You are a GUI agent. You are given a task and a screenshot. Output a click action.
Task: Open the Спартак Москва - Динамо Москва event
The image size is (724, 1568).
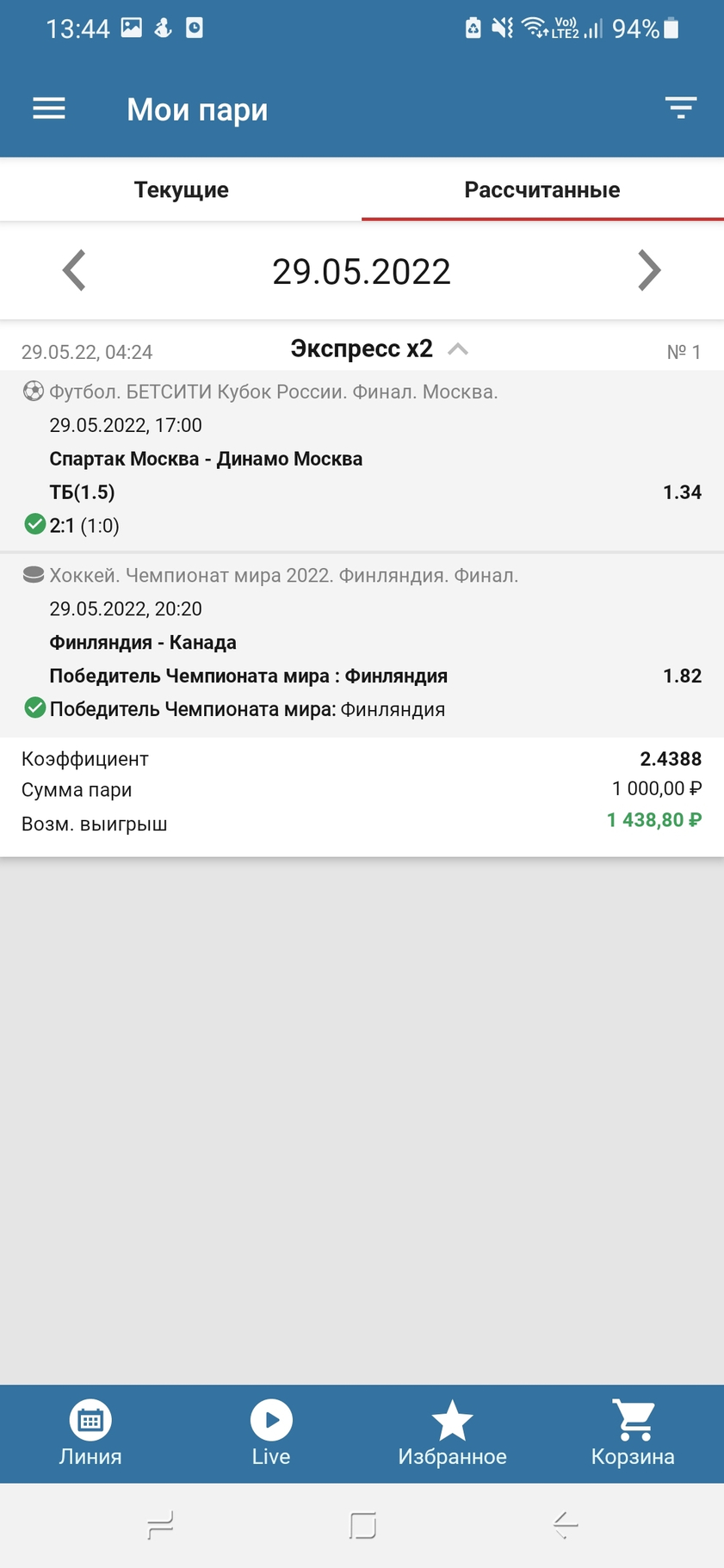pyautogui.click(x=206, y=459)
